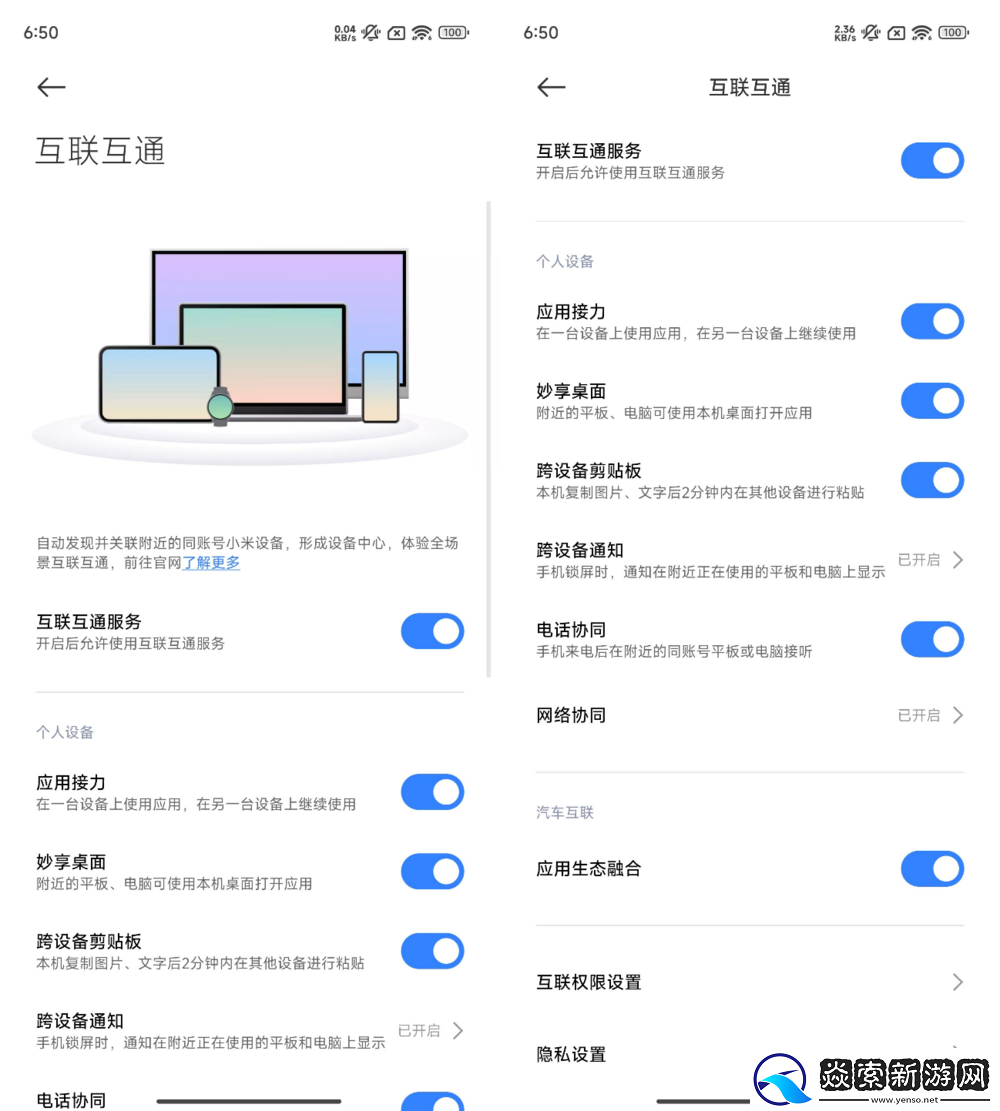
Task: Tap the back arrow on left screen
Action: [x=51, y=88]
